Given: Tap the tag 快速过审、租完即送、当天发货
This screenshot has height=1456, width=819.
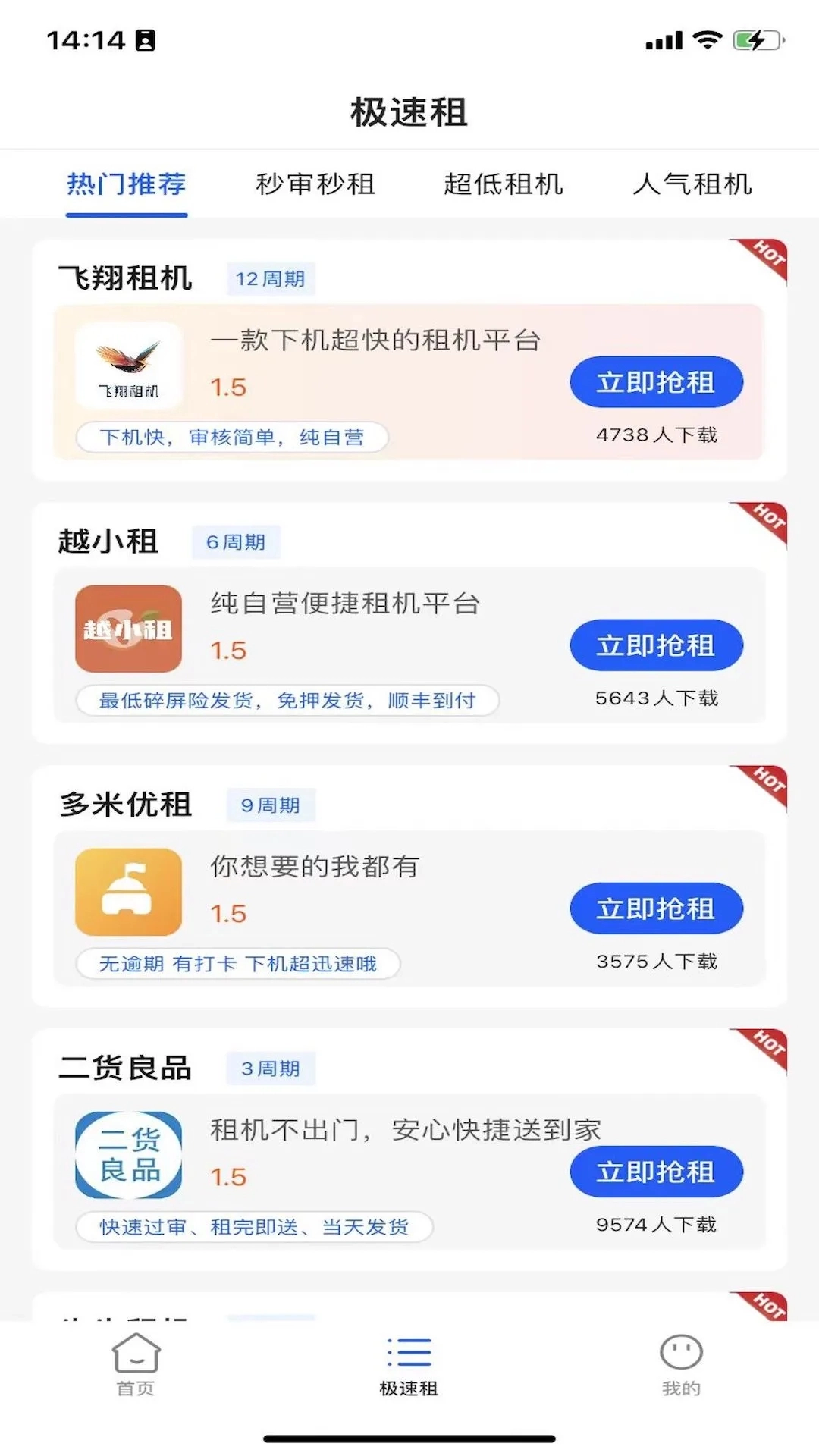Looking at the screenshot, I should [x=253, y=1227].
